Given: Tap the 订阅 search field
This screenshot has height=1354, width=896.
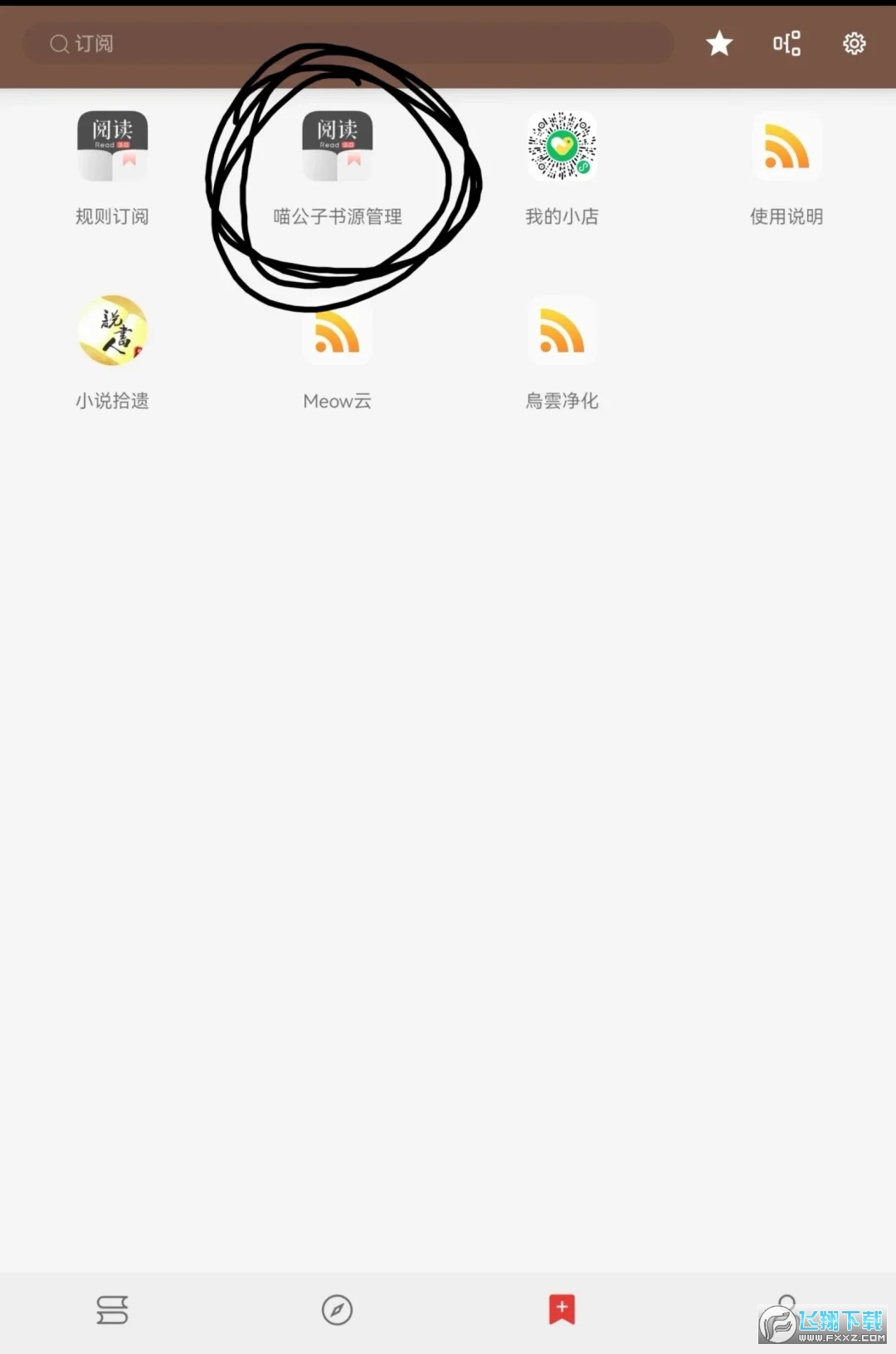Looking at the screenshot, I should tap(348, 43).
